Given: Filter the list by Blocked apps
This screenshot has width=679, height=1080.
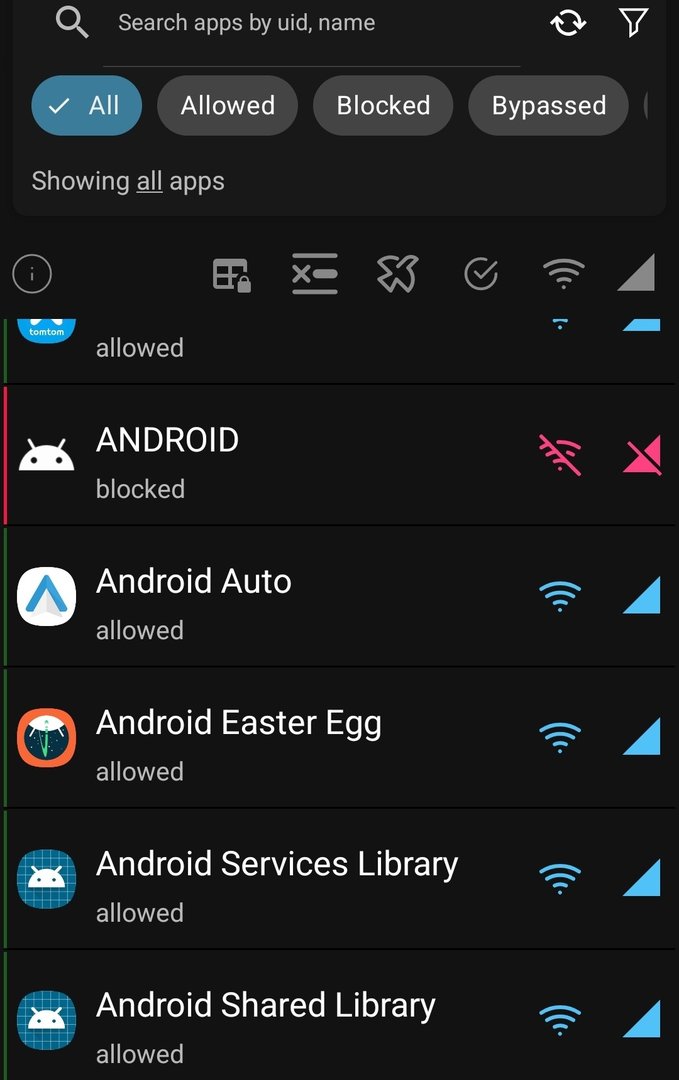Looking at the screenshot, I should (x=383, y=105).
